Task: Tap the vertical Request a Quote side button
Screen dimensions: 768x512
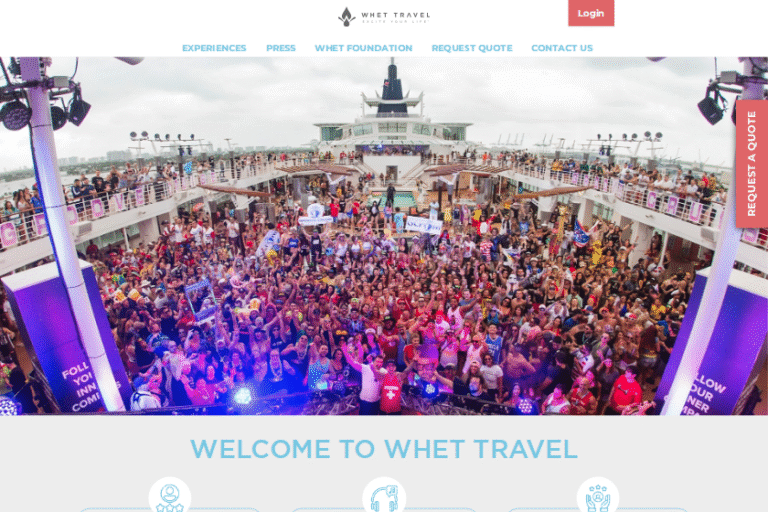Action: tap(751, 164)
